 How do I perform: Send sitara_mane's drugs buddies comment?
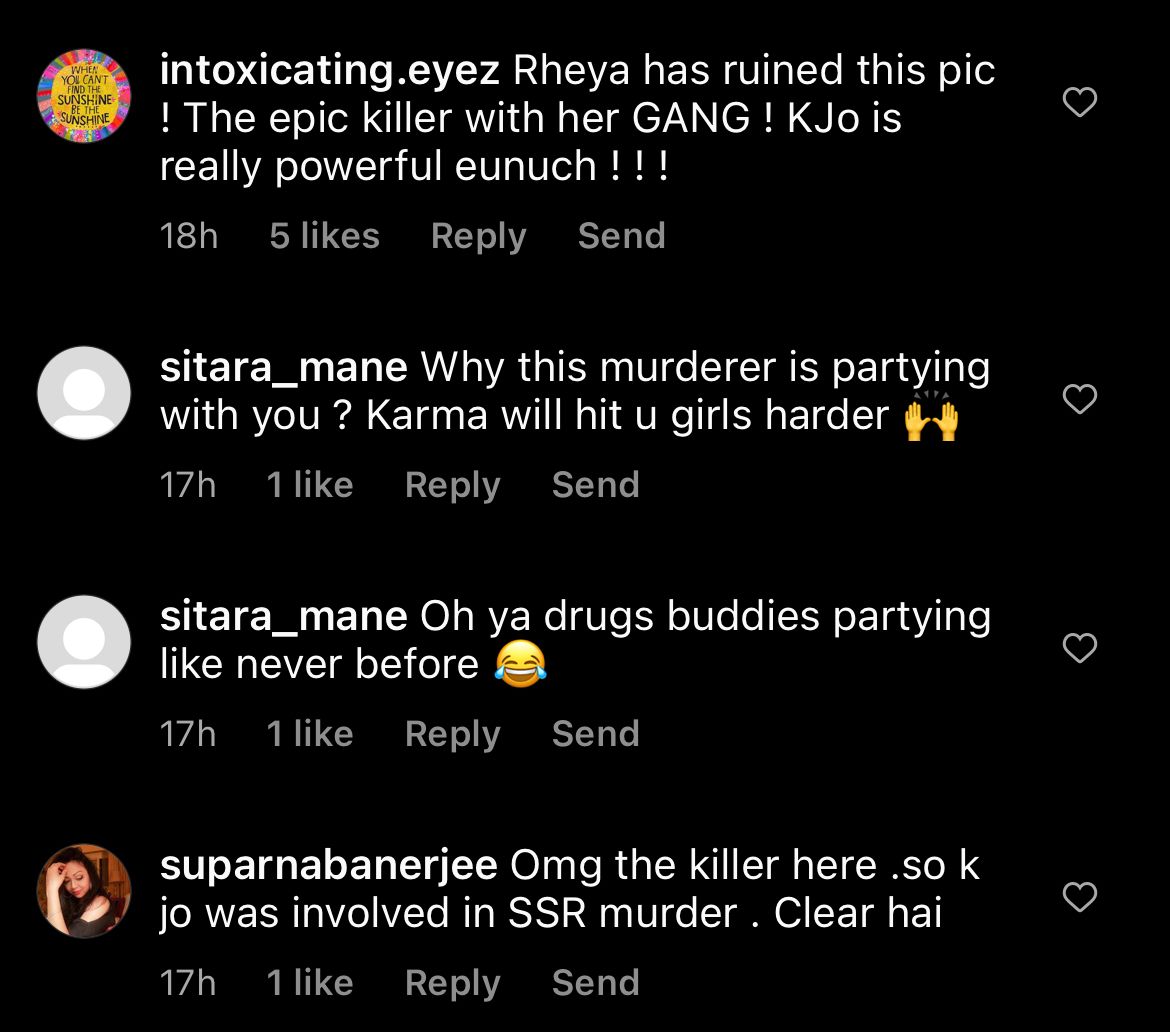[x=595, y=734]
